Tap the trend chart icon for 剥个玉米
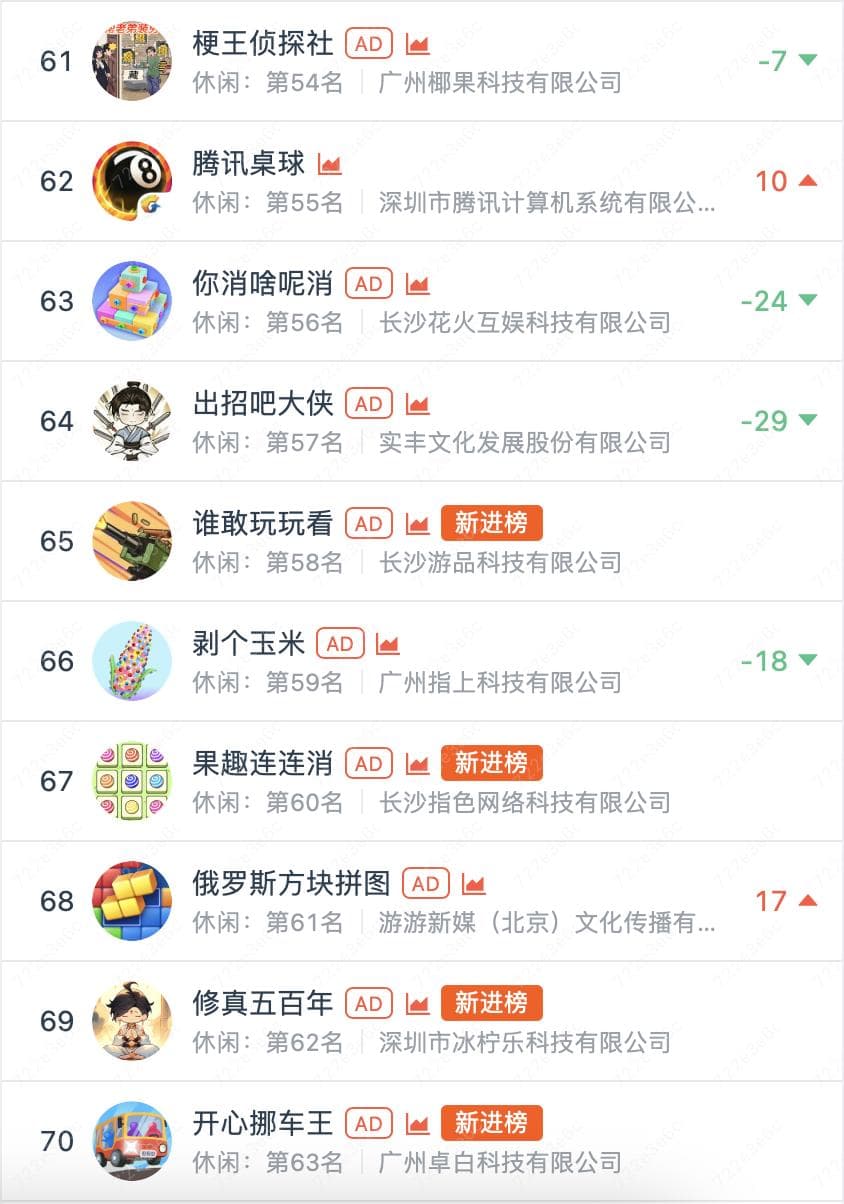This screenshot has height=1204, width=844. 388,644
